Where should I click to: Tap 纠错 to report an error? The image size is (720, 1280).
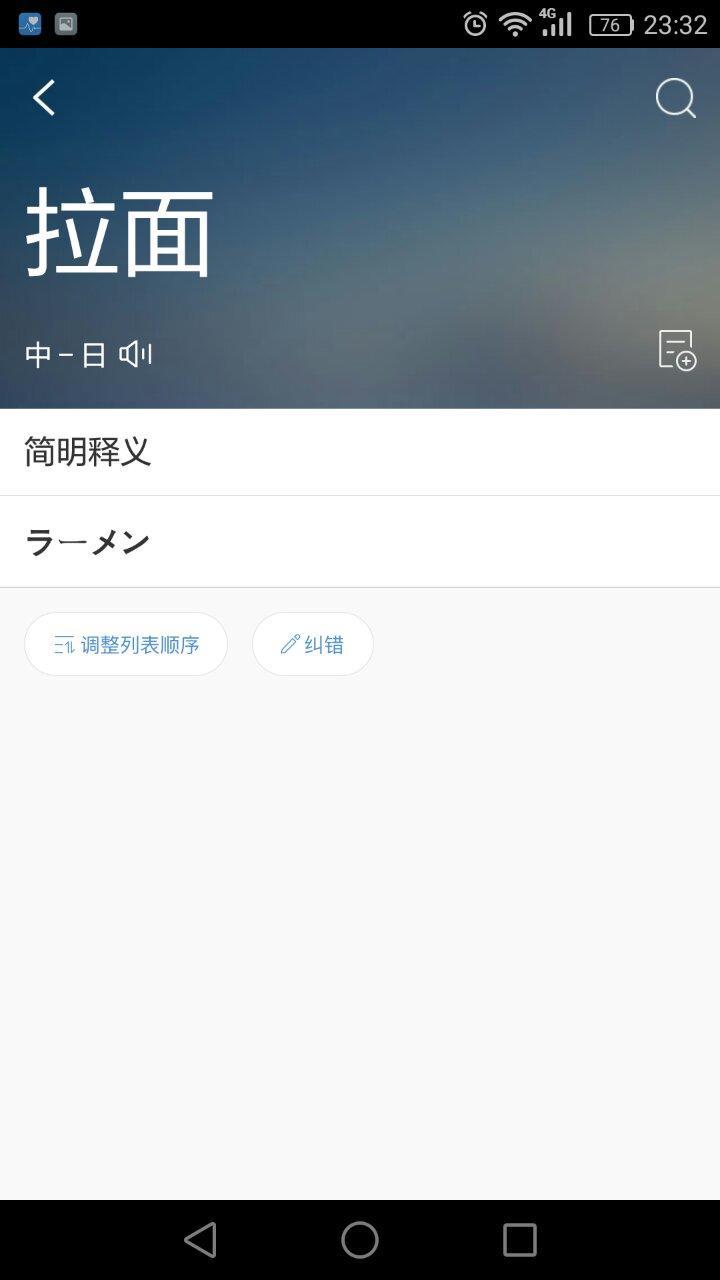coord(312,644)
